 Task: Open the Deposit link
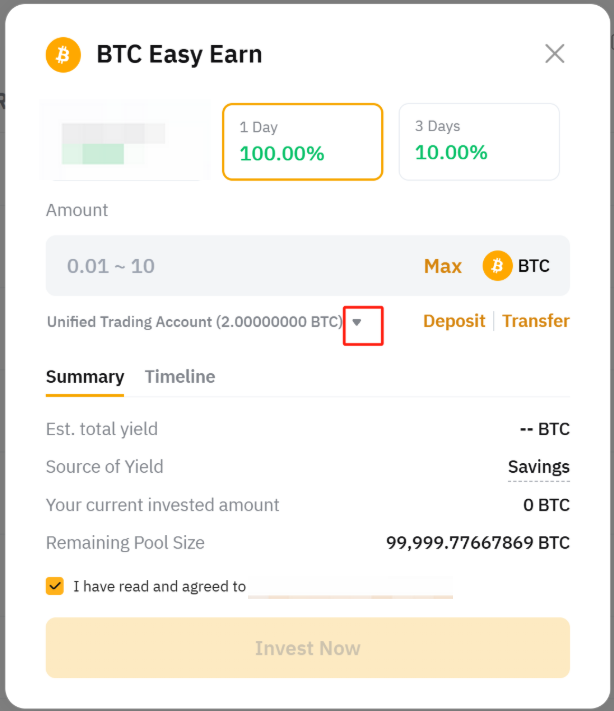click(x=454, y=321)
